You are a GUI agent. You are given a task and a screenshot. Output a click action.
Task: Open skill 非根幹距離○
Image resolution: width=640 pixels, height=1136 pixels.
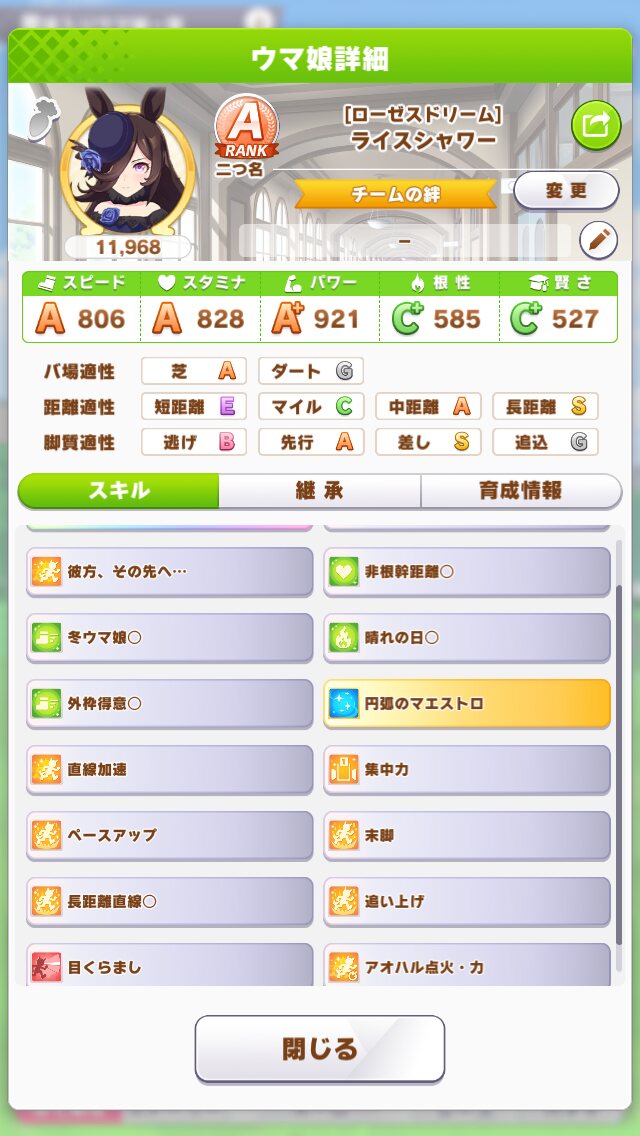point(467,572)
